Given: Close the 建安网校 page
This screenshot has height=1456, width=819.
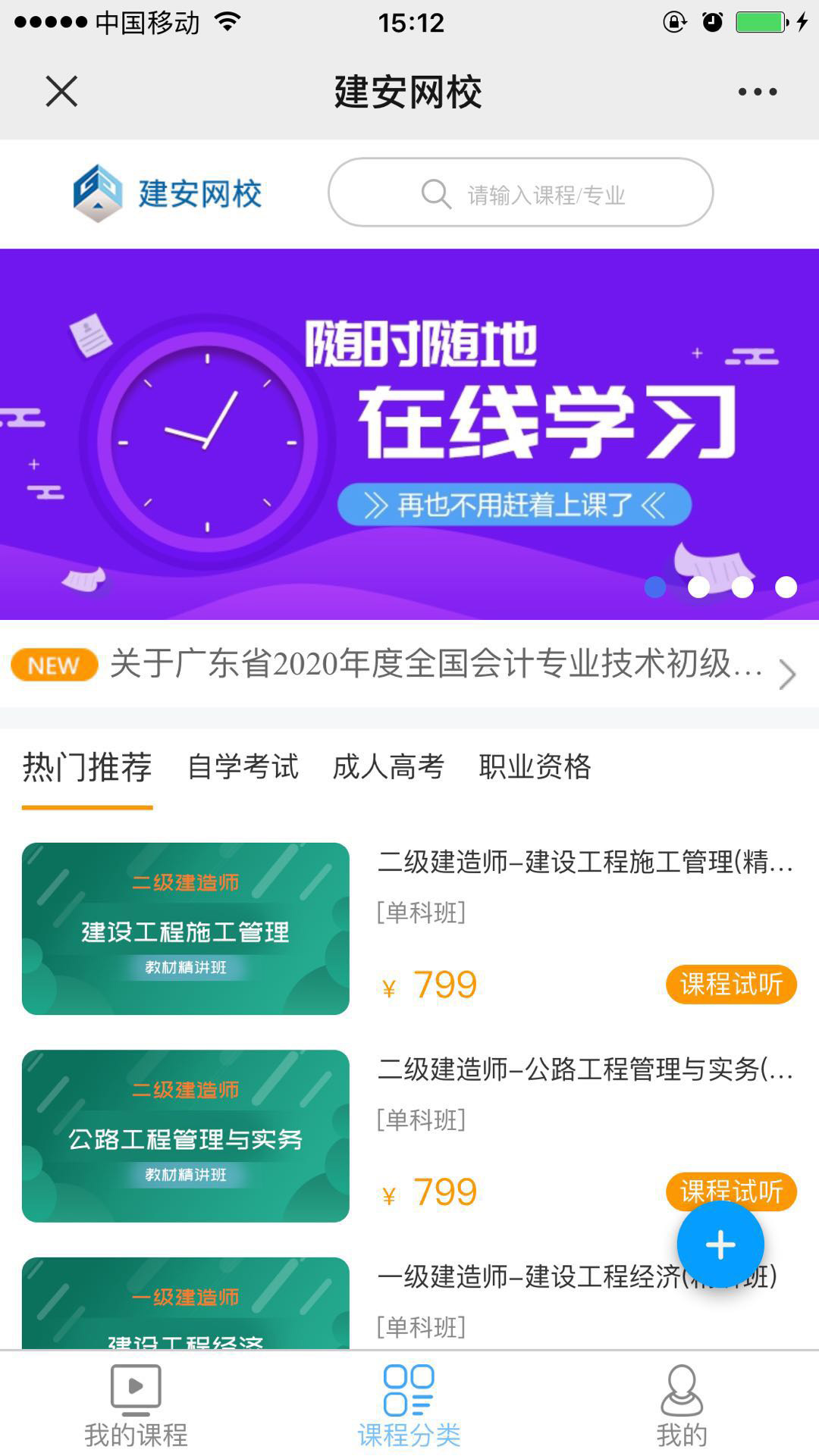Looking at the screenshot, I should (61, 92).
